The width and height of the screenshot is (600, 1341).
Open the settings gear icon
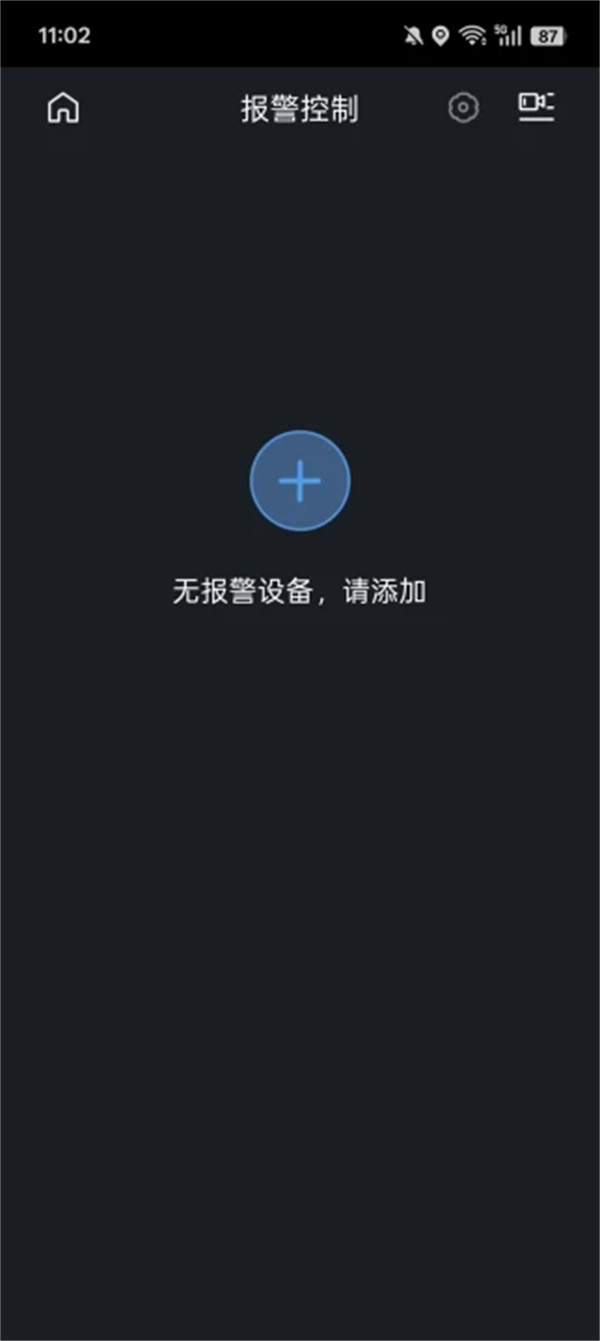[x=463, y=108]
